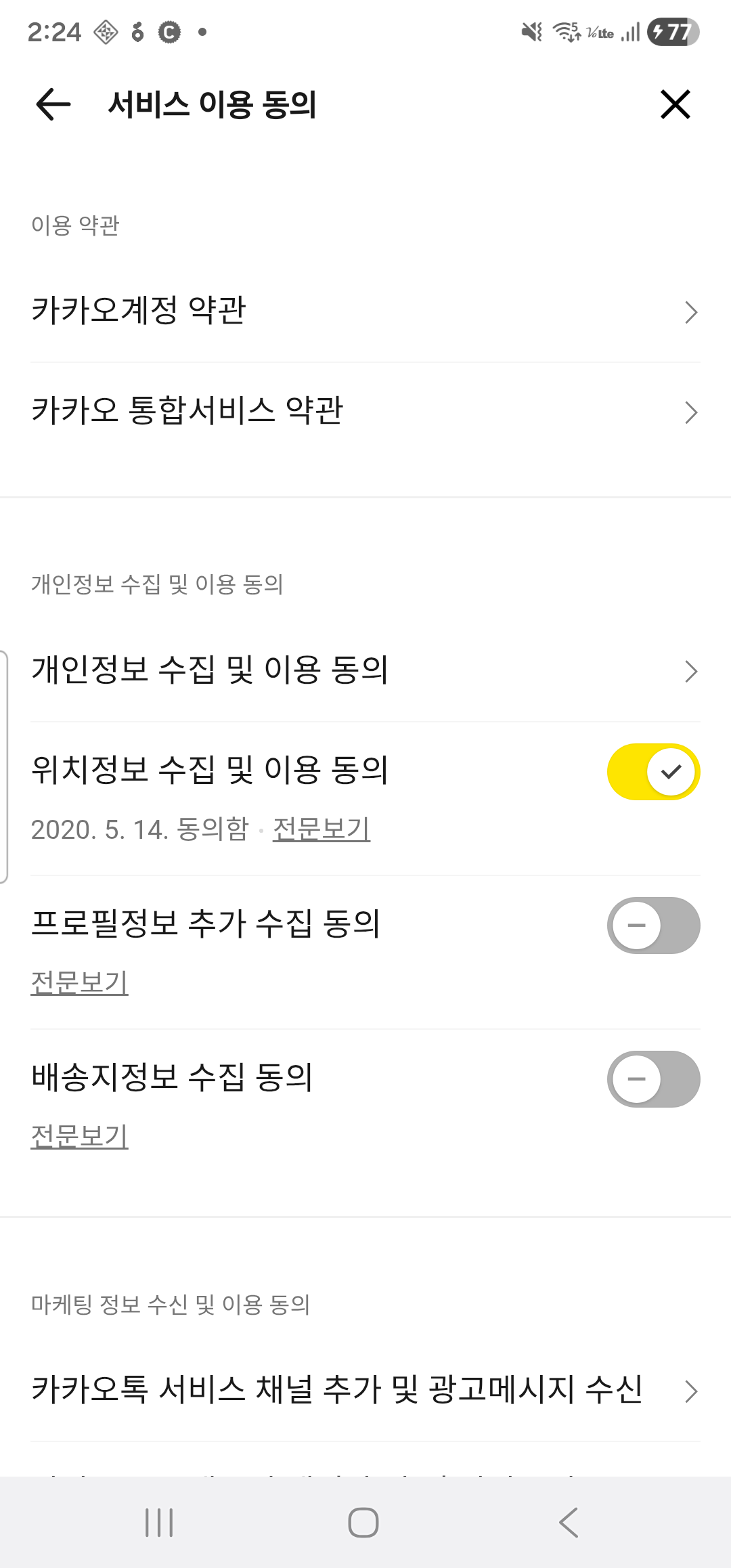Open 개인정보 수집 및 이용 동의 details
The width and height of the screenshot is (731, 1568).
point(365,671)
